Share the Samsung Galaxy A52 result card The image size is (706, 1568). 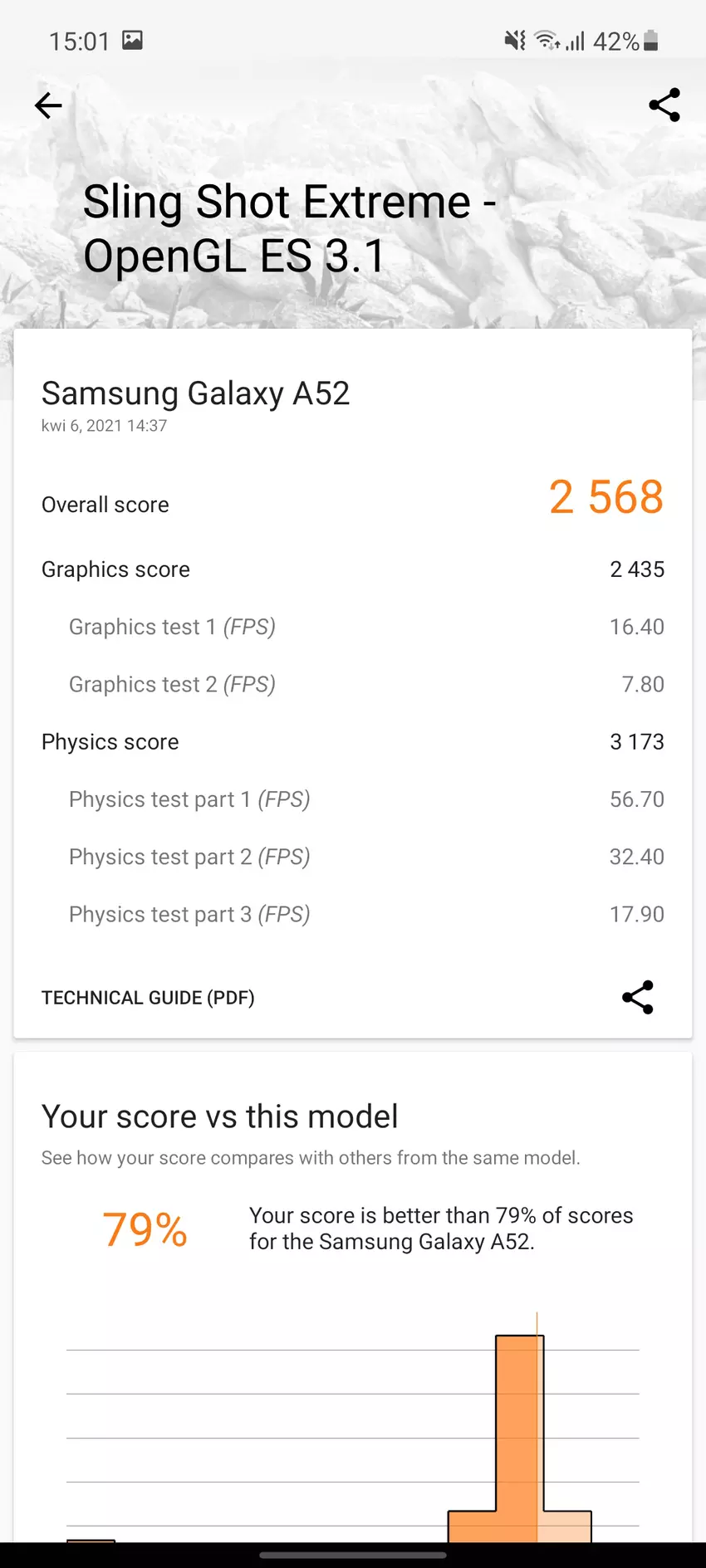637,998
